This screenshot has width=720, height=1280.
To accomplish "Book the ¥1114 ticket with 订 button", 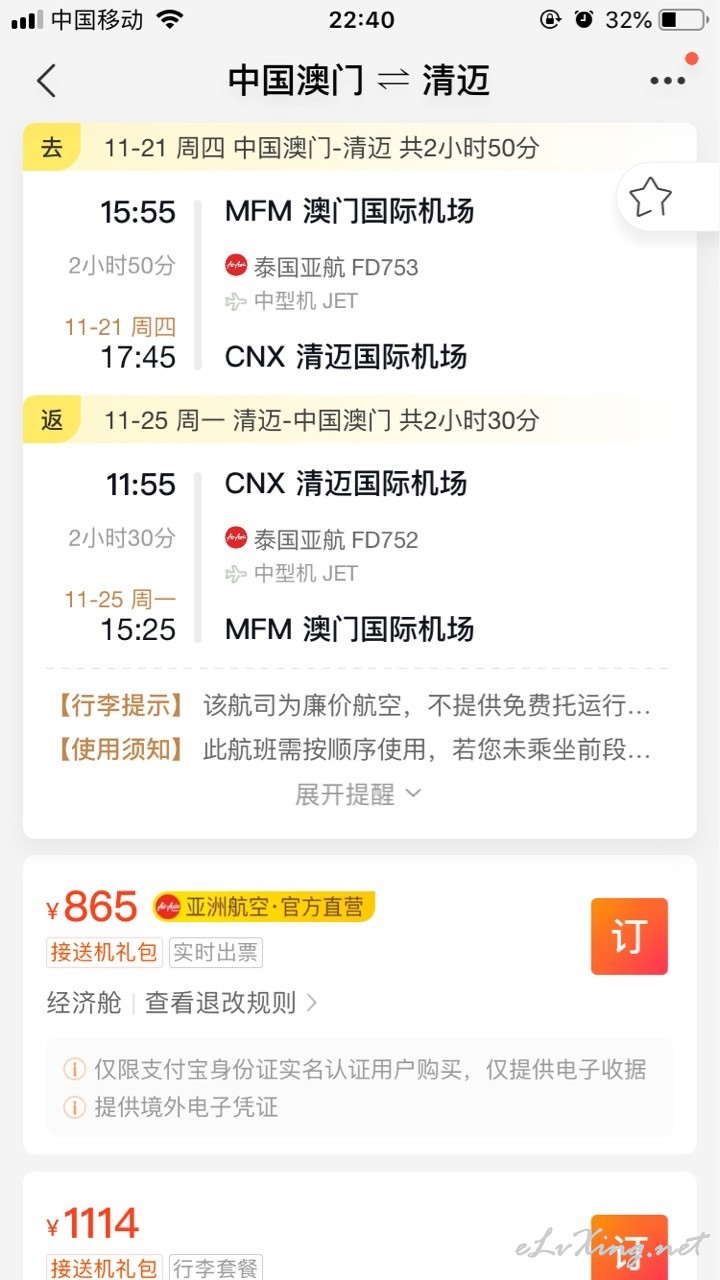I will click(629, 1247).
